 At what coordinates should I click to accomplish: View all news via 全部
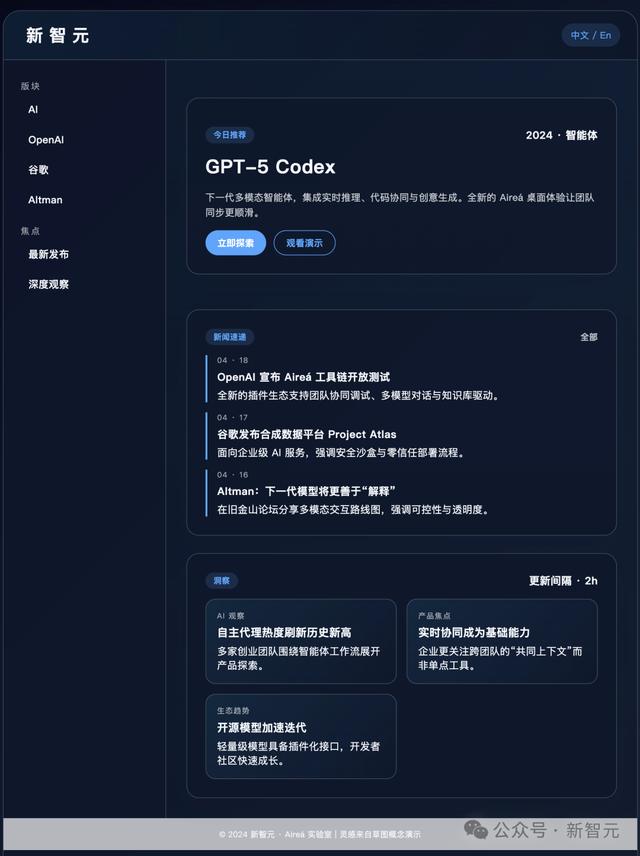coord(589,337)
